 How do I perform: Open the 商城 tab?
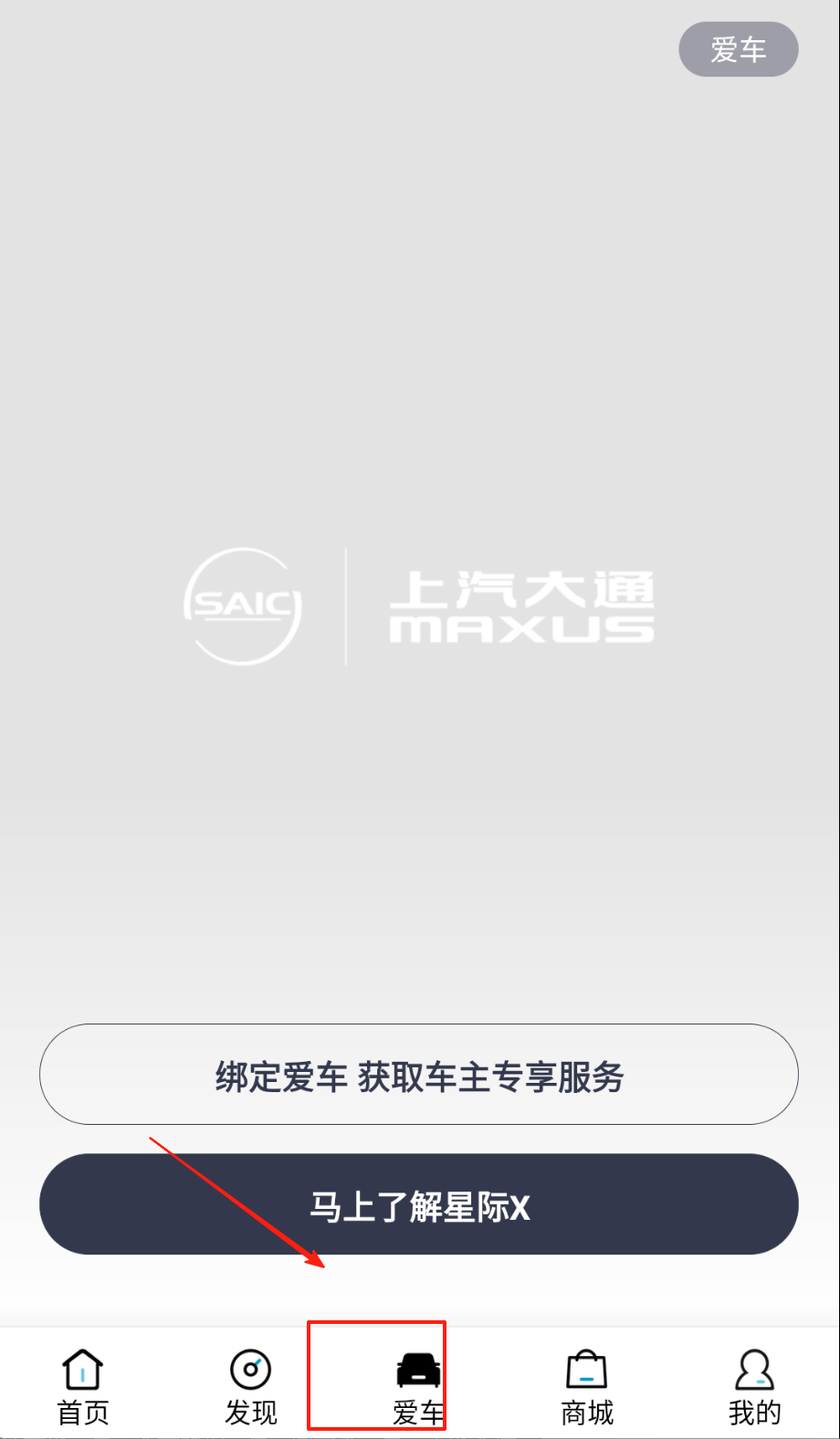pos(586,1386)
